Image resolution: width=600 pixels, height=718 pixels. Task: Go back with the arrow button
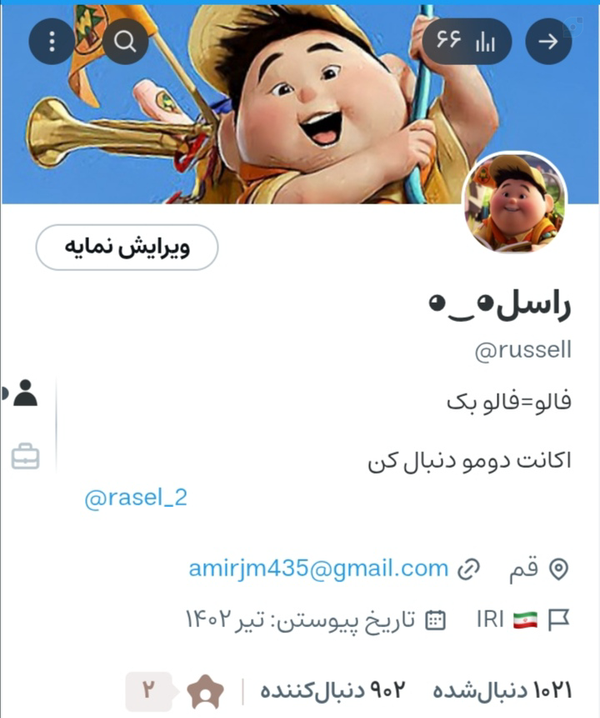coord(548,42)
